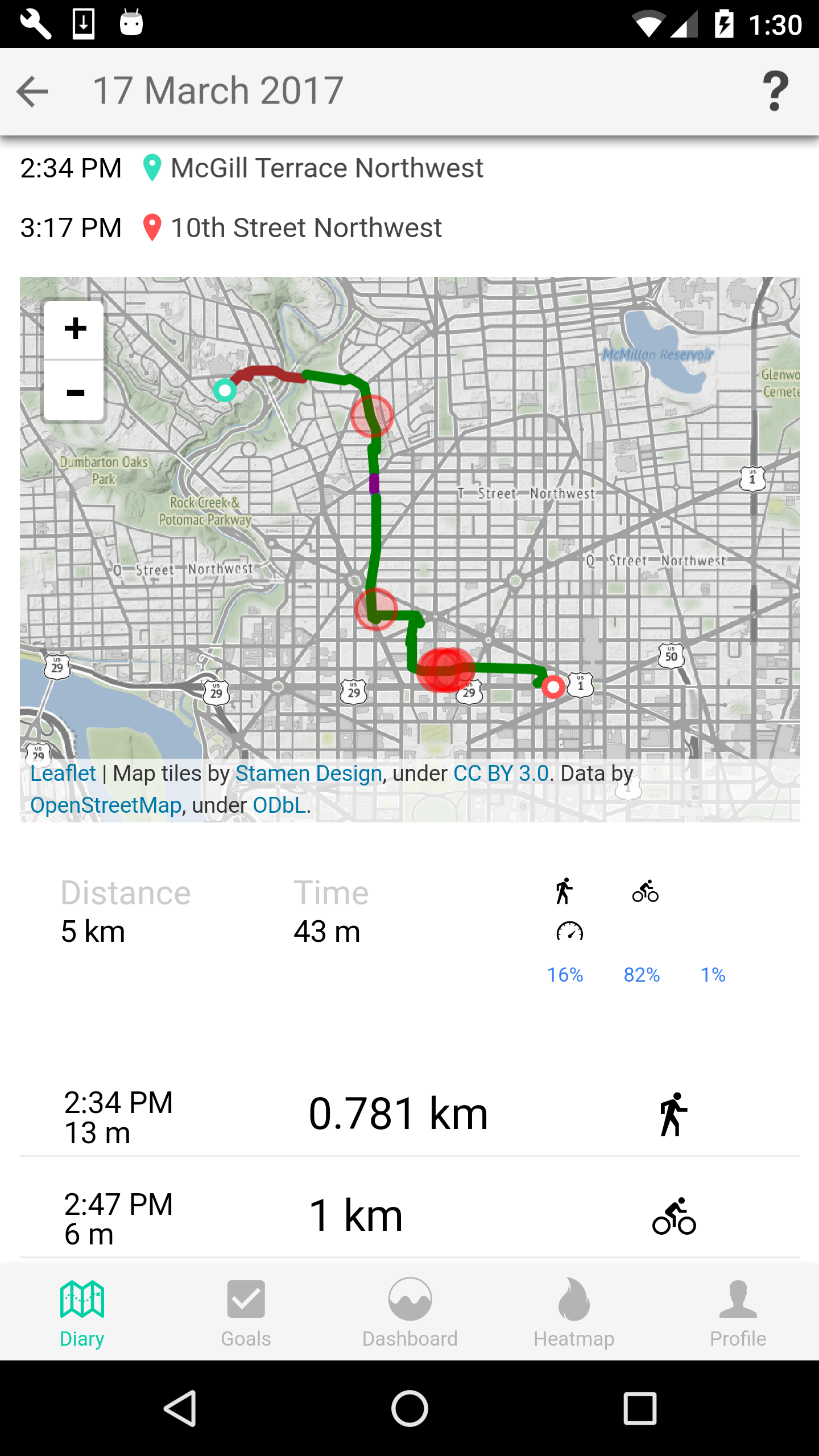The image size is (819, 1456).
Task: Open the 0.781 km walking section
Action: [409, 1114]
